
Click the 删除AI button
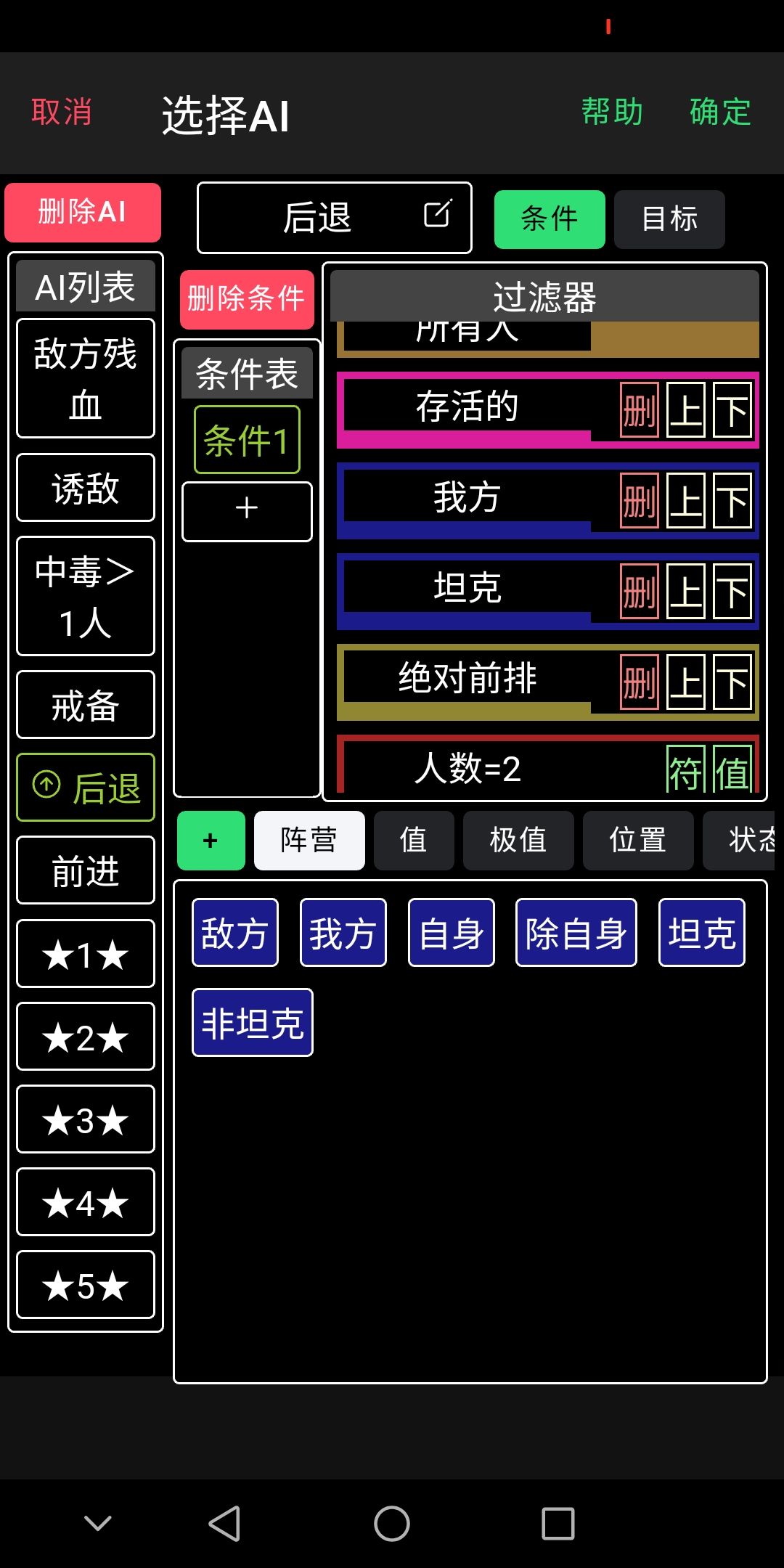(83, 211)
